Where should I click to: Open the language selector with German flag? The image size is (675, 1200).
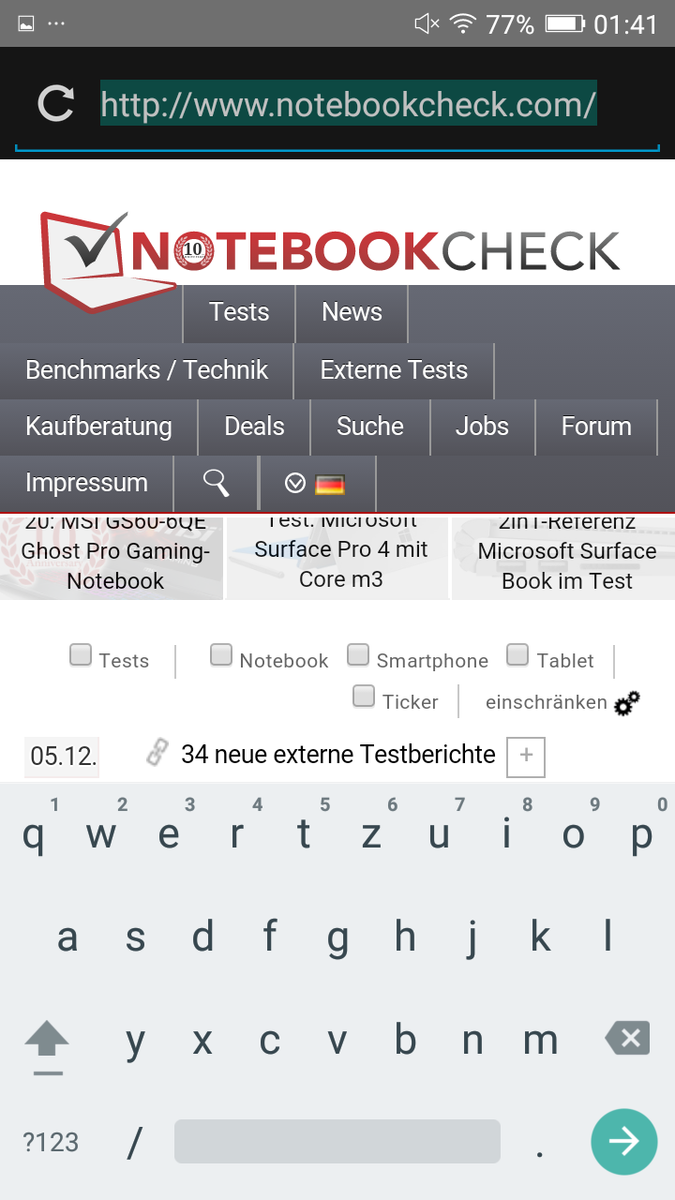pyautogui.click(x=316, y=484)
